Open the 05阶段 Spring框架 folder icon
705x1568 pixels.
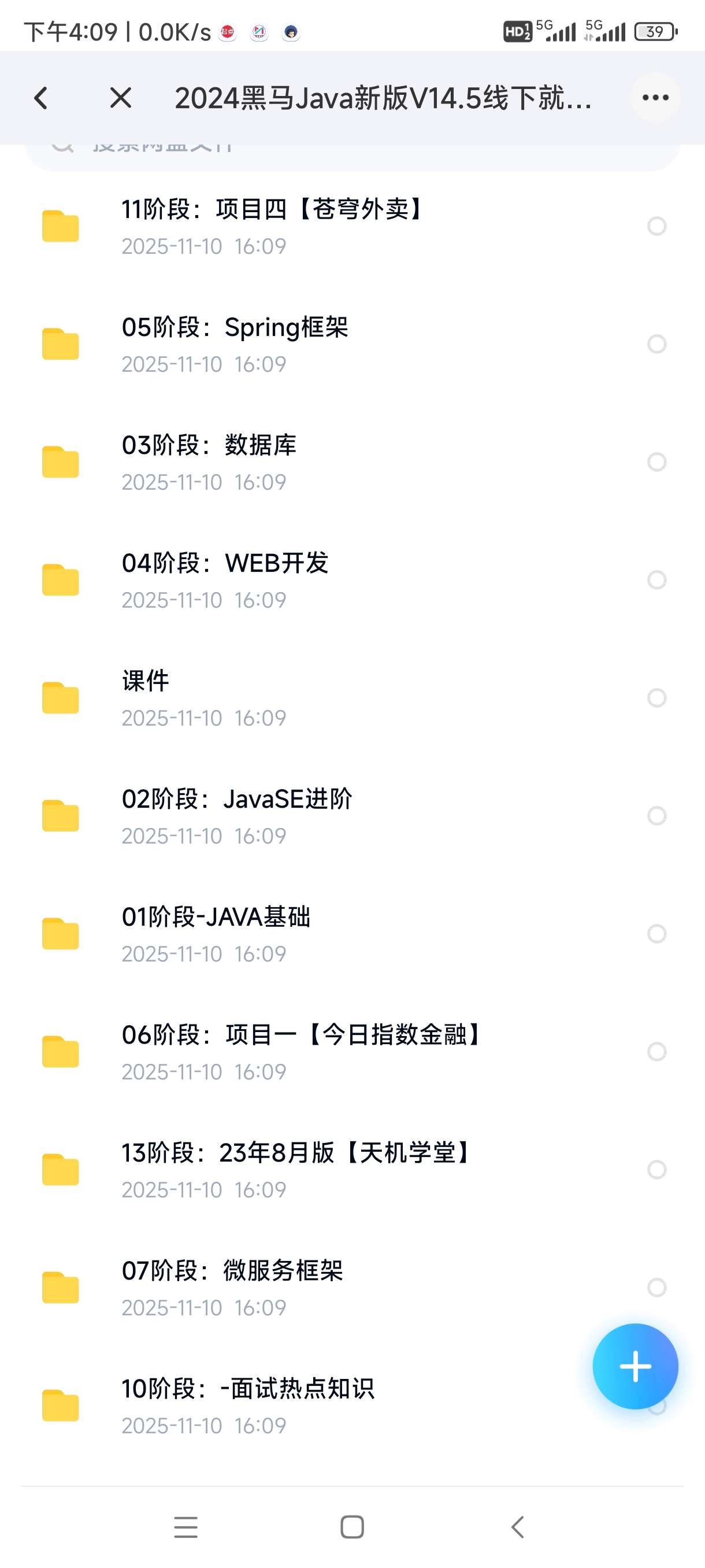pos(60,344)
